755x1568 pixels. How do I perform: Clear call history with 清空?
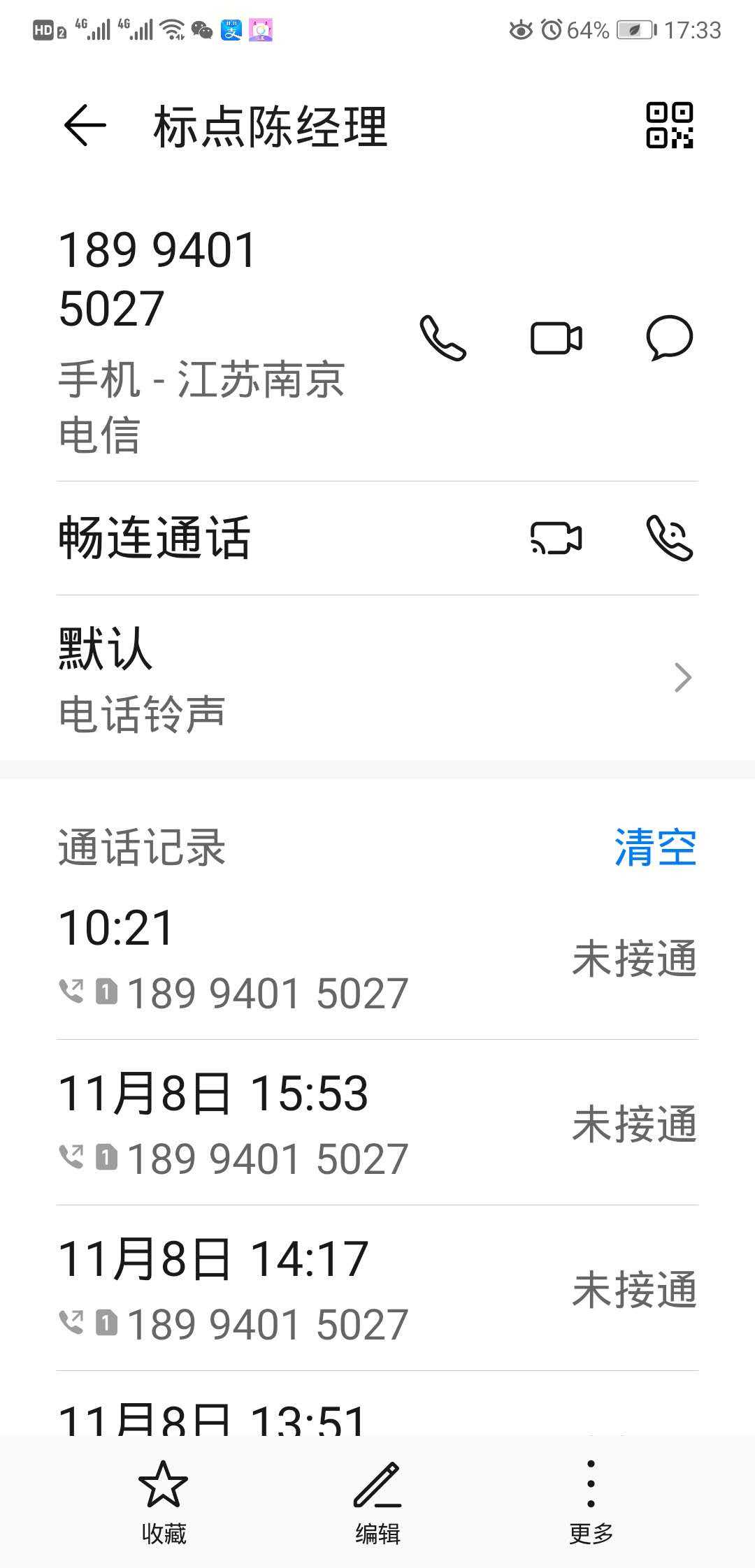click(655, 848)
